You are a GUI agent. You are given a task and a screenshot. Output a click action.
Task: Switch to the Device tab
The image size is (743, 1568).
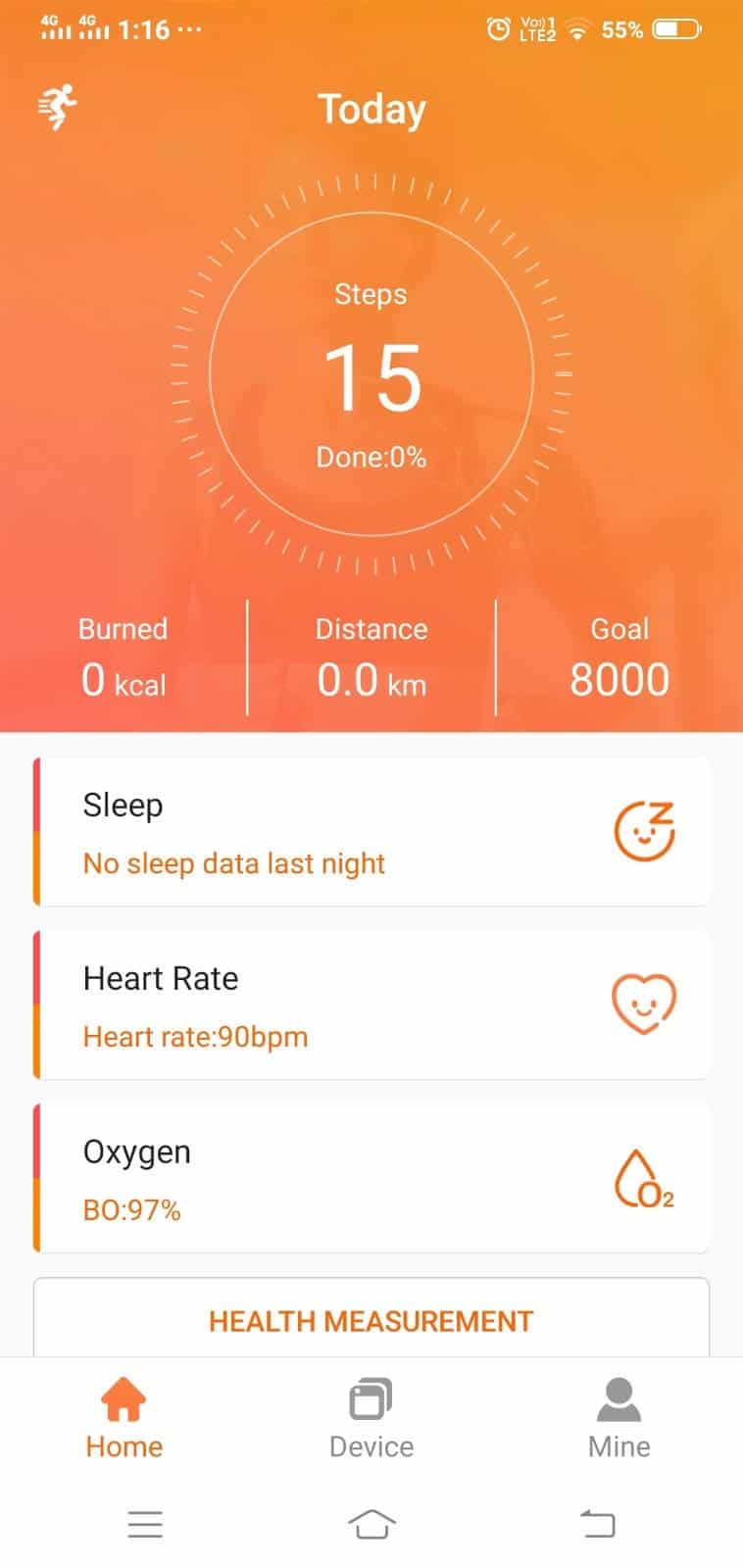pos(371,1418)
